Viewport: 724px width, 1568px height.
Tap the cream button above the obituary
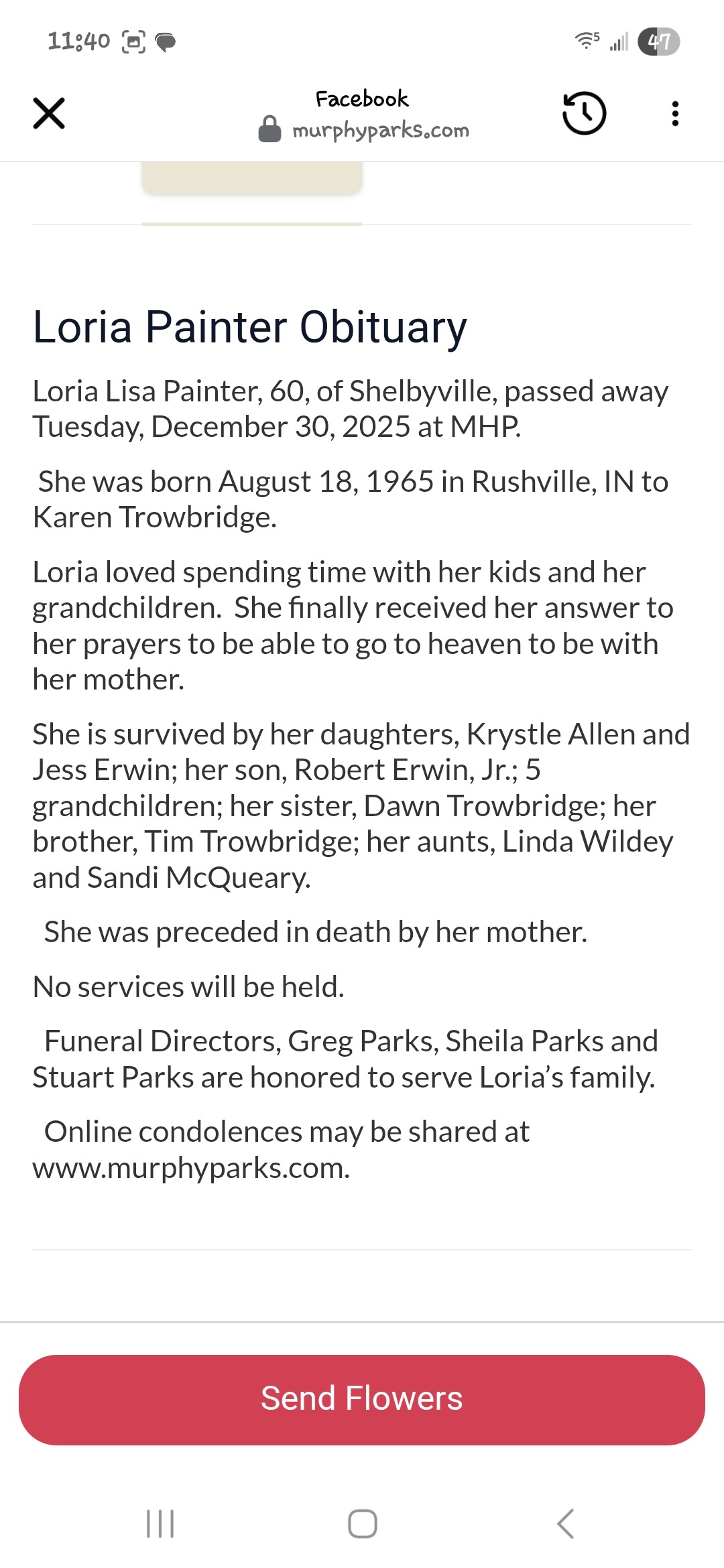[252, 178]
